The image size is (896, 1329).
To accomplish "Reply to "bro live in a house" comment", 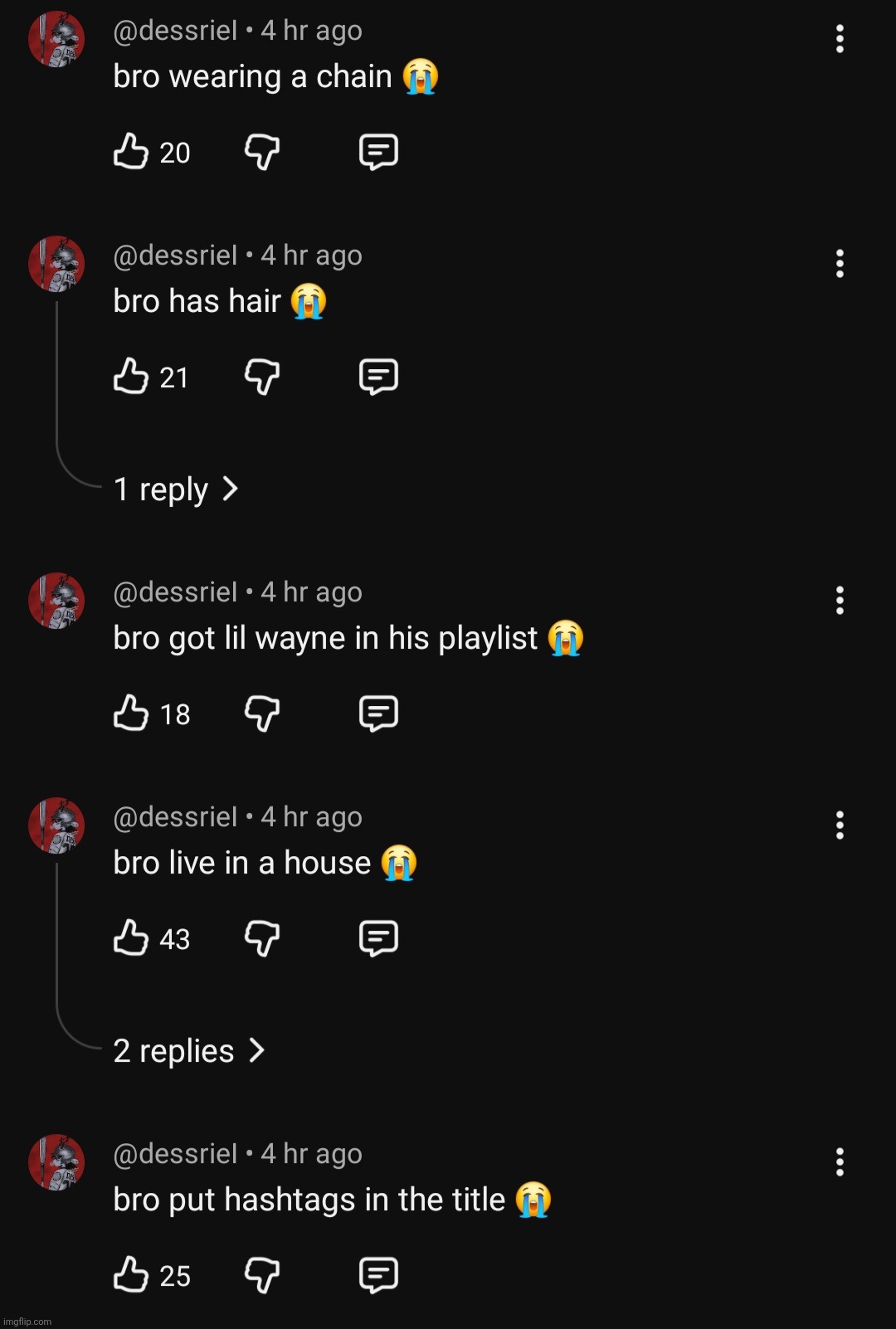I will tap(378, 938).
